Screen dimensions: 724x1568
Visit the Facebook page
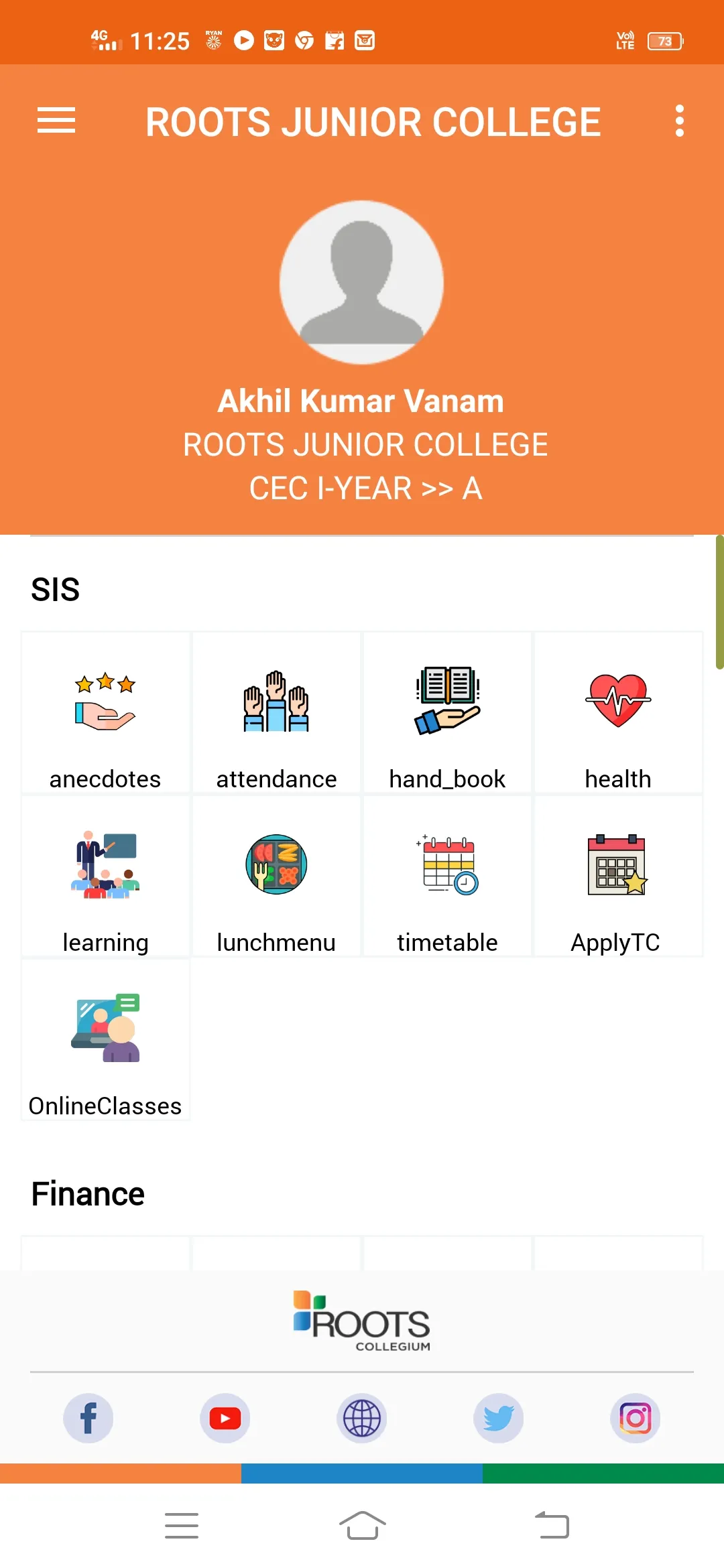click(x=88, y=1419)
